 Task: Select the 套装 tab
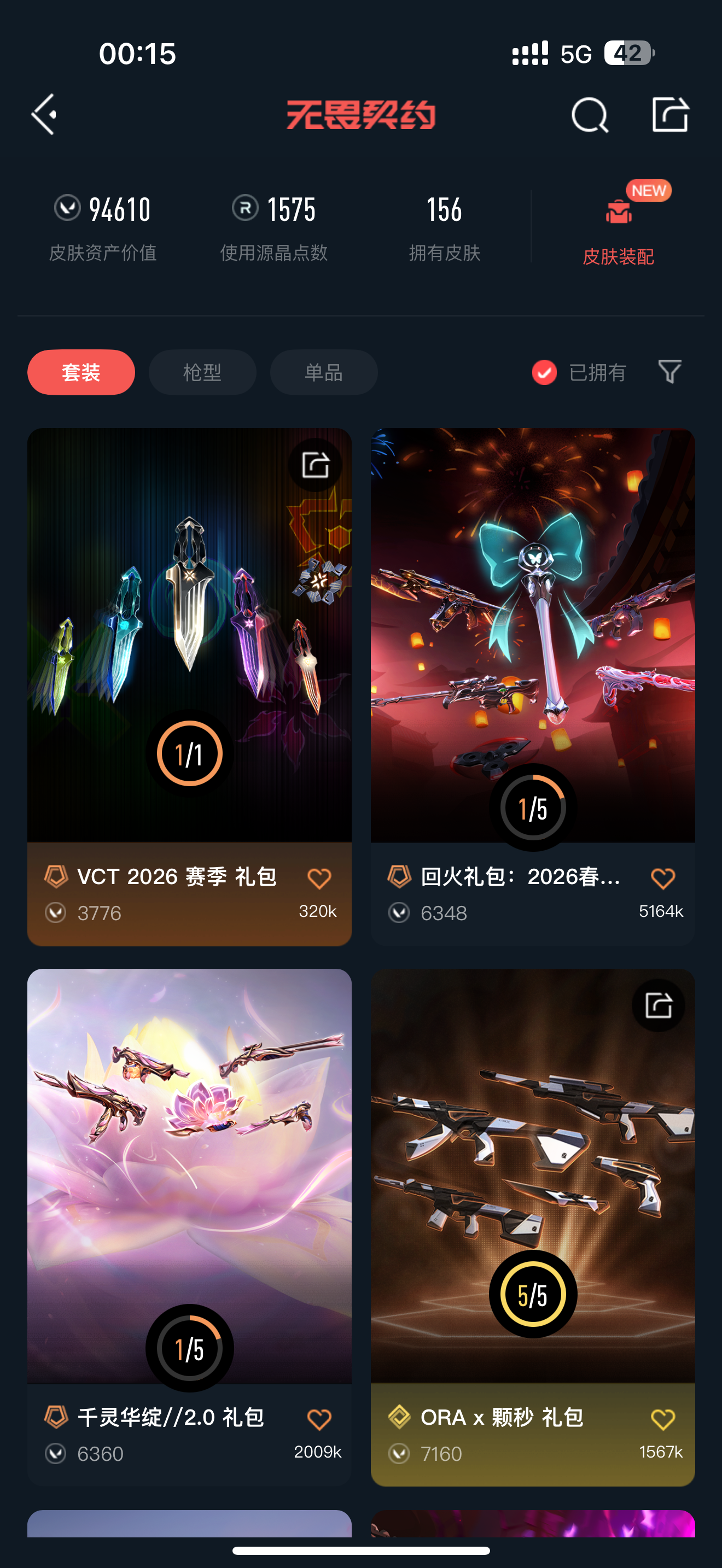[81, 372]
